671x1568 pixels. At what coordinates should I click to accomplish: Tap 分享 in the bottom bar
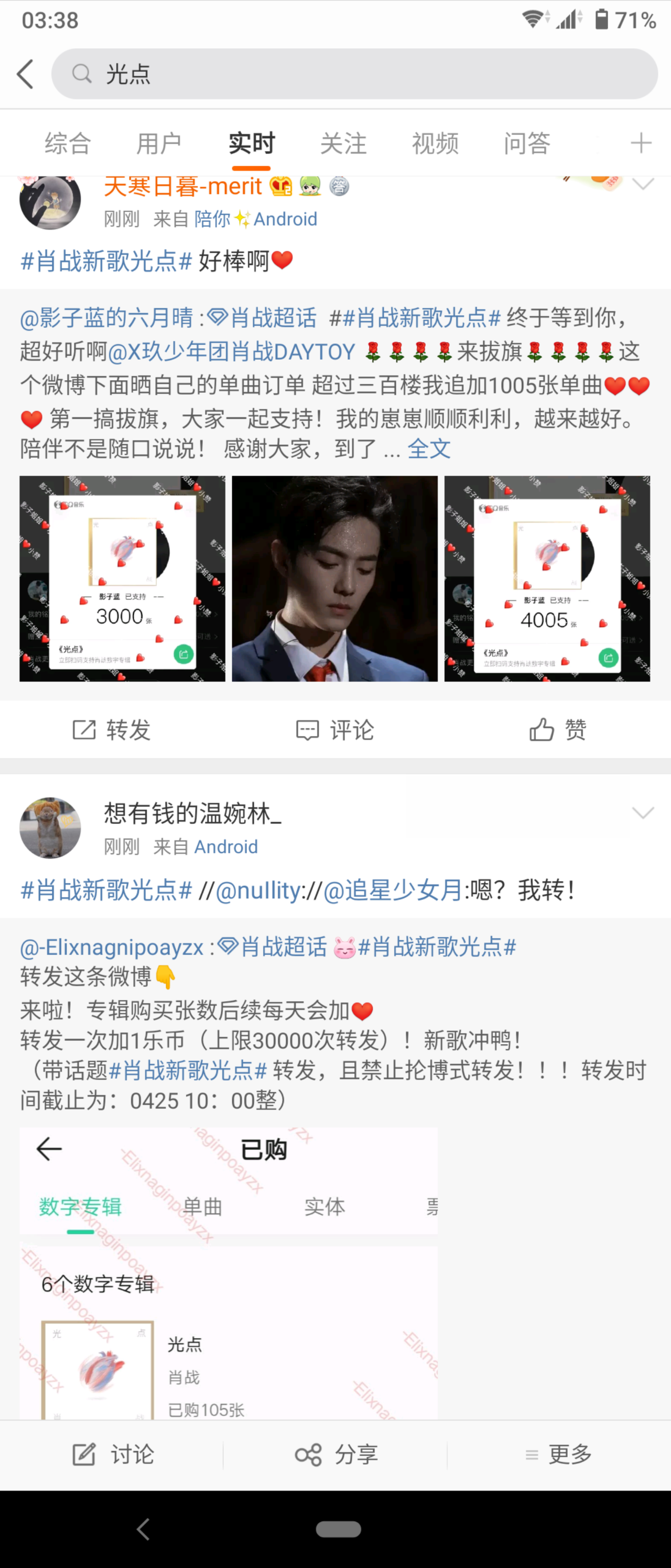pyautogui.click(x=337, y=1454)
